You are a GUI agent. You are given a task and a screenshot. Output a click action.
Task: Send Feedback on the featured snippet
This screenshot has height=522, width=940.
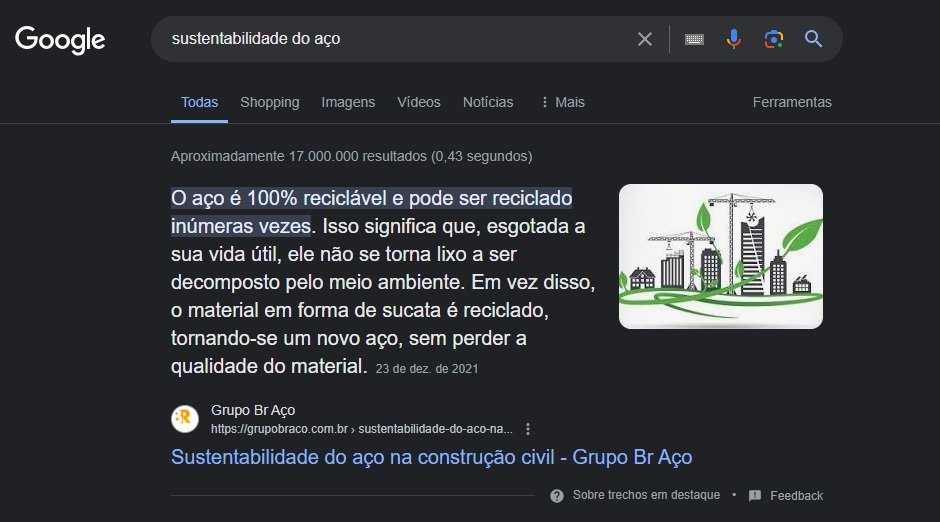click(786, 495)
